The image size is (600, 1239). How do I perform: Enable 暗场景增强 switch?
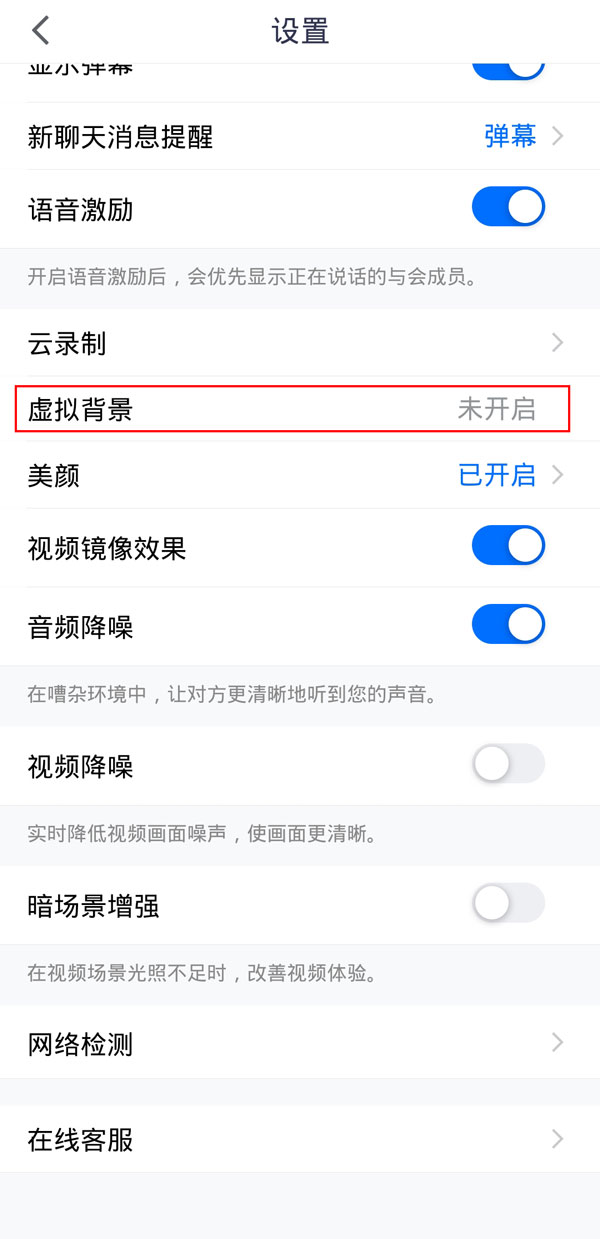click(x=508, y=904)
